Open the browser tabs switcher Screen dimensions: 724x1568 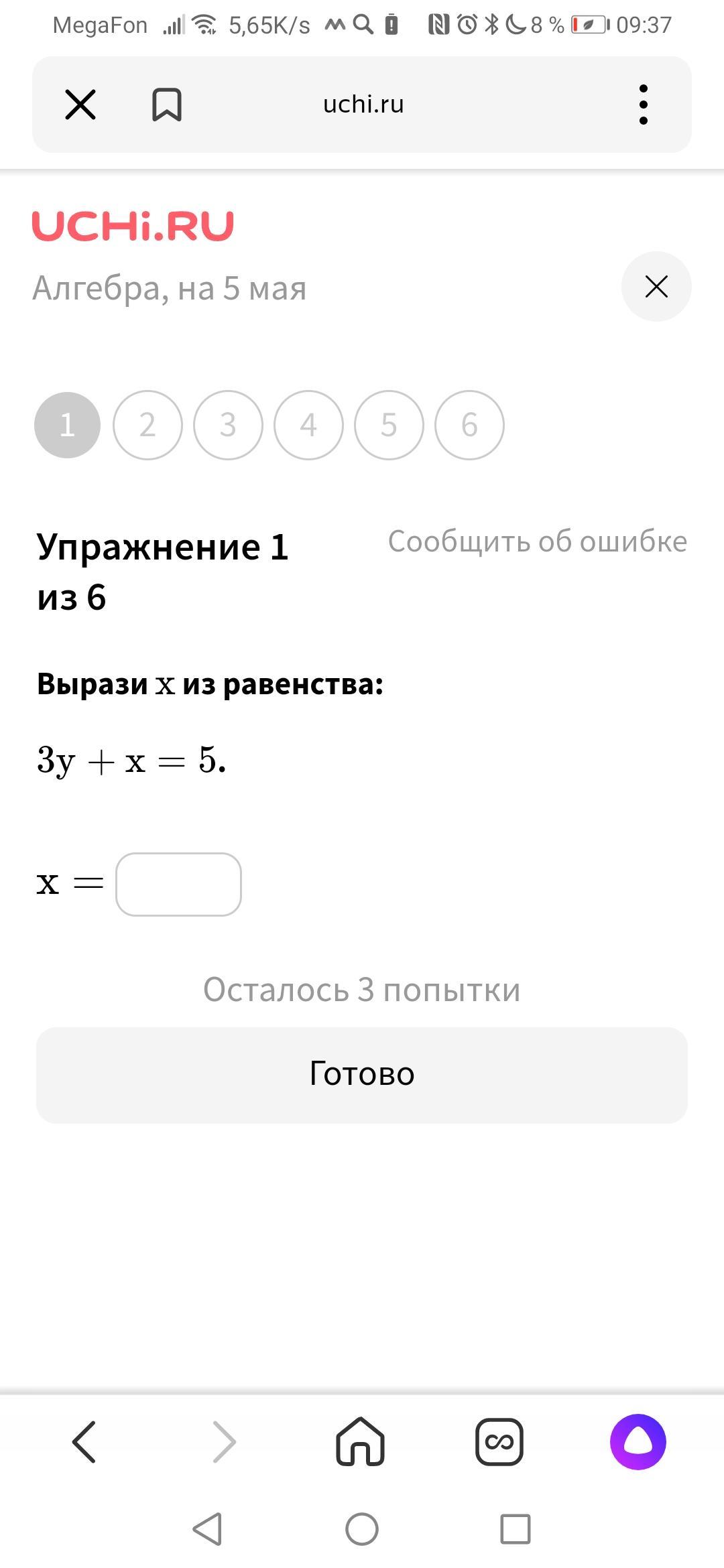(499, 1441)
